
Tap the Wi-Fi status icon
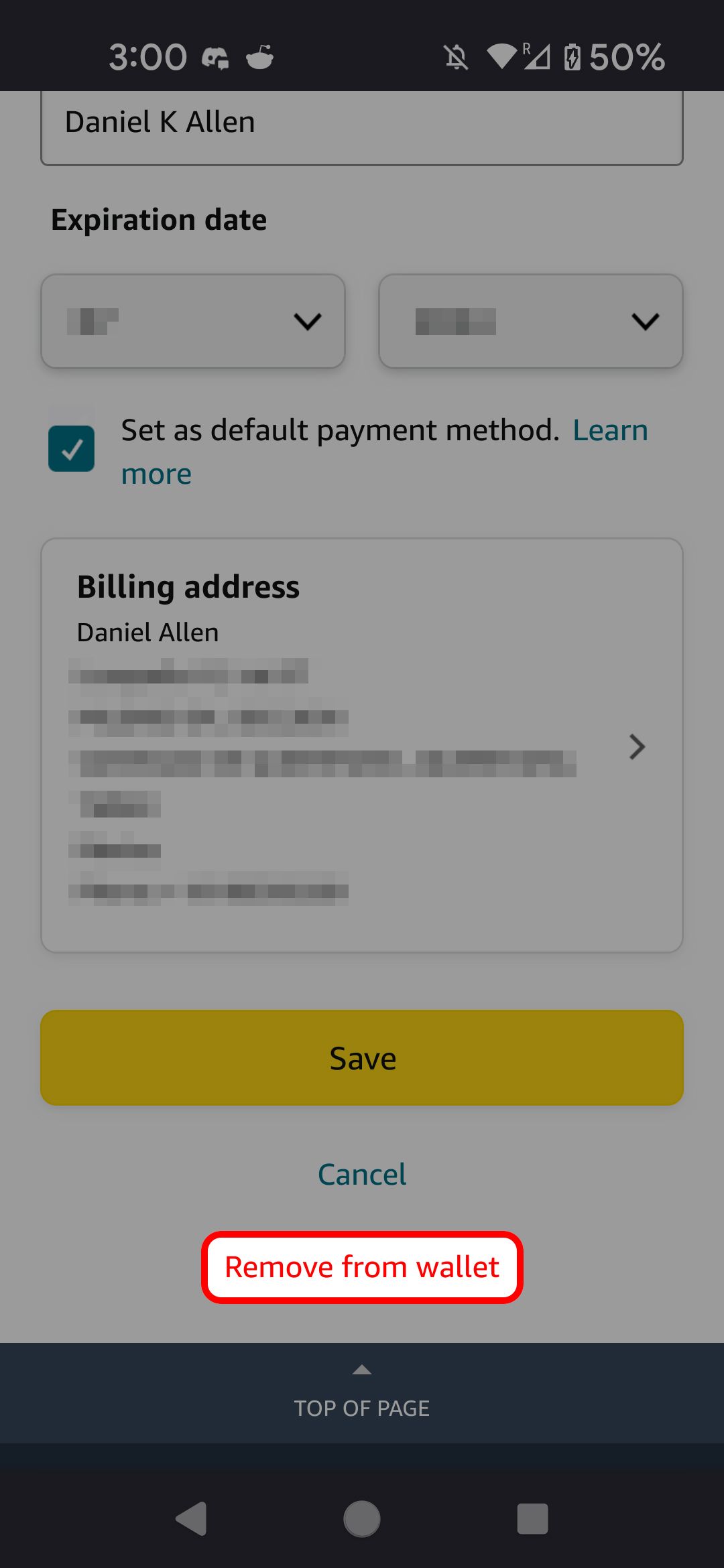coord(501,57)
